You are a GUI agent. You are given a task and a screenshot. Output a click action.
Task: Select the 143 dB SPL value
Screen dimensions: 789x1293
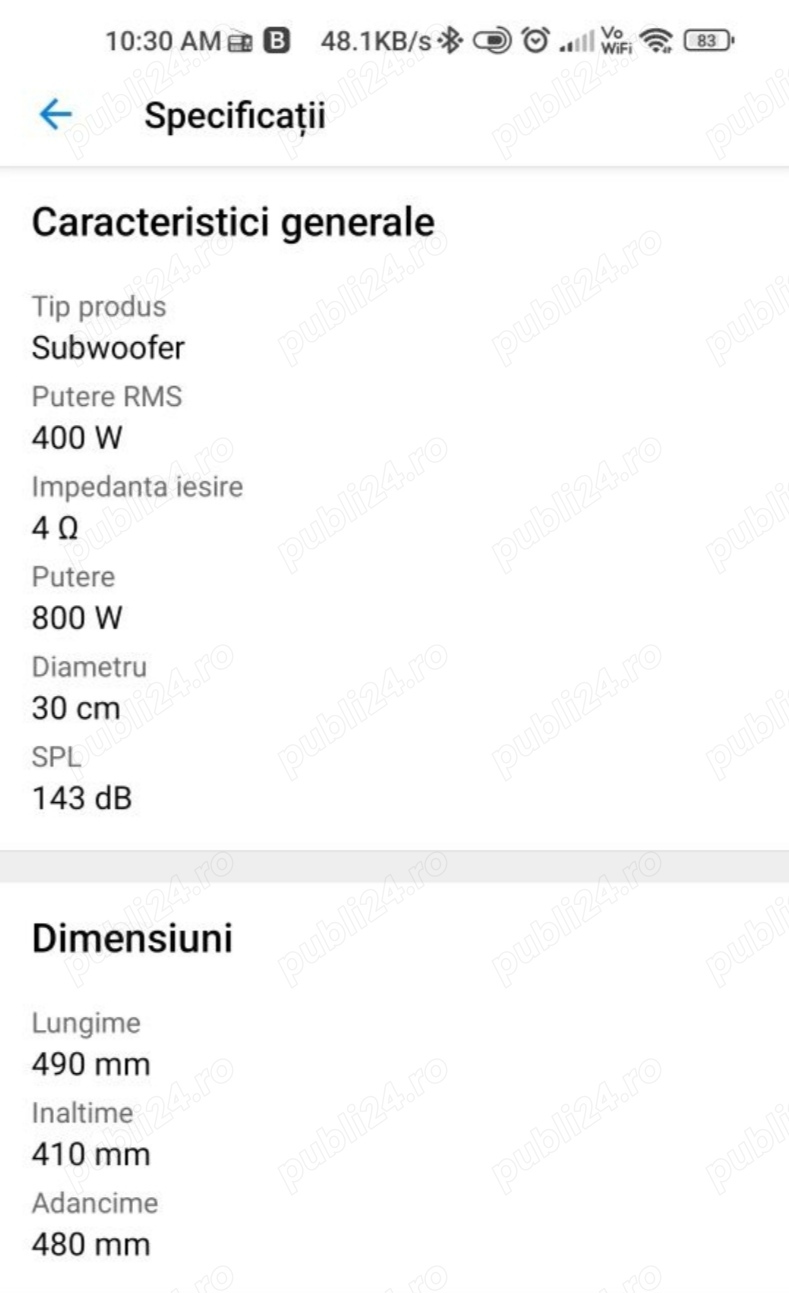click(x=81, y=798)
